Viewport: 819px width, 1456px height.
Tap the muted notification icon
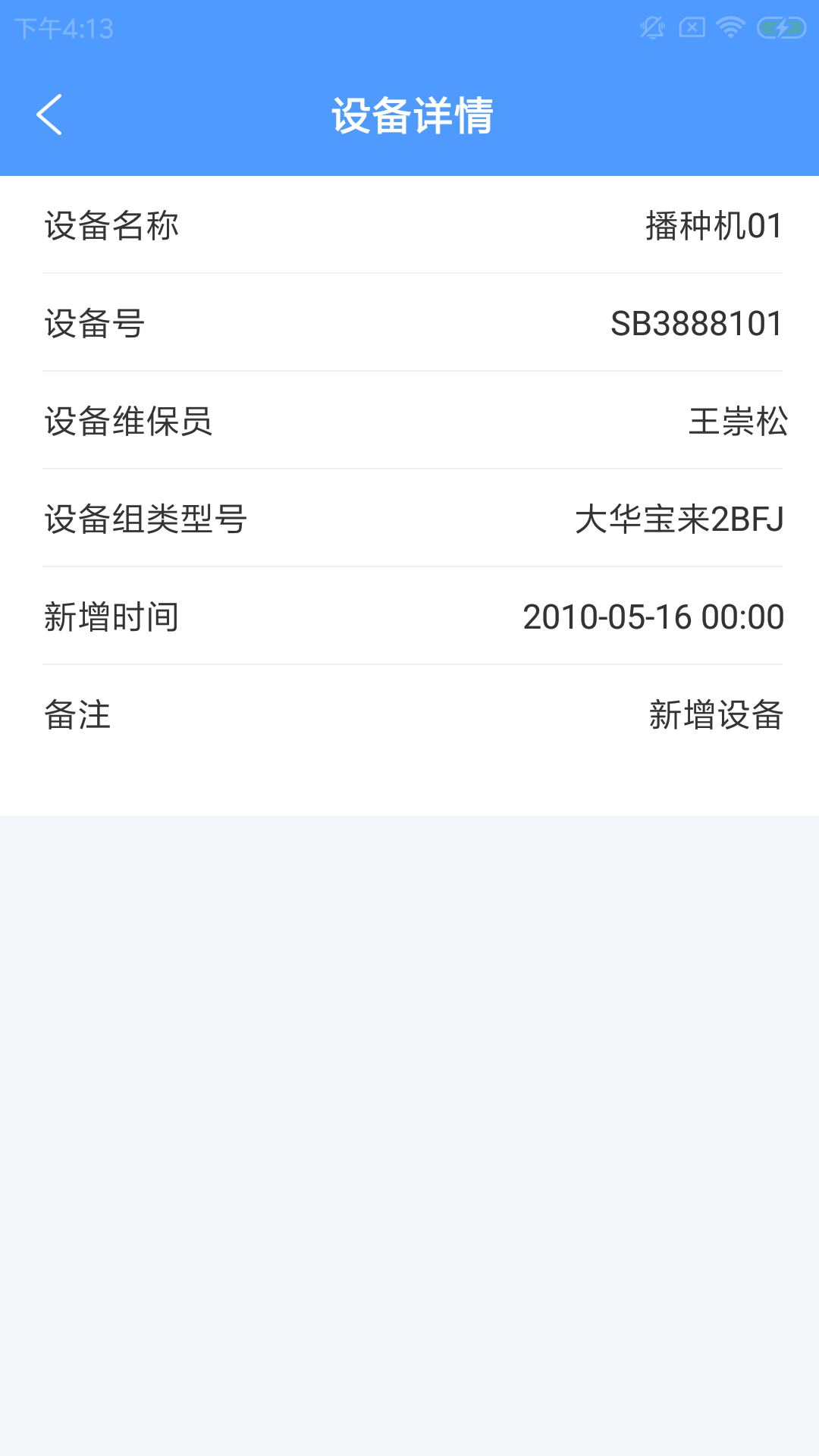(x=652, y=27)
